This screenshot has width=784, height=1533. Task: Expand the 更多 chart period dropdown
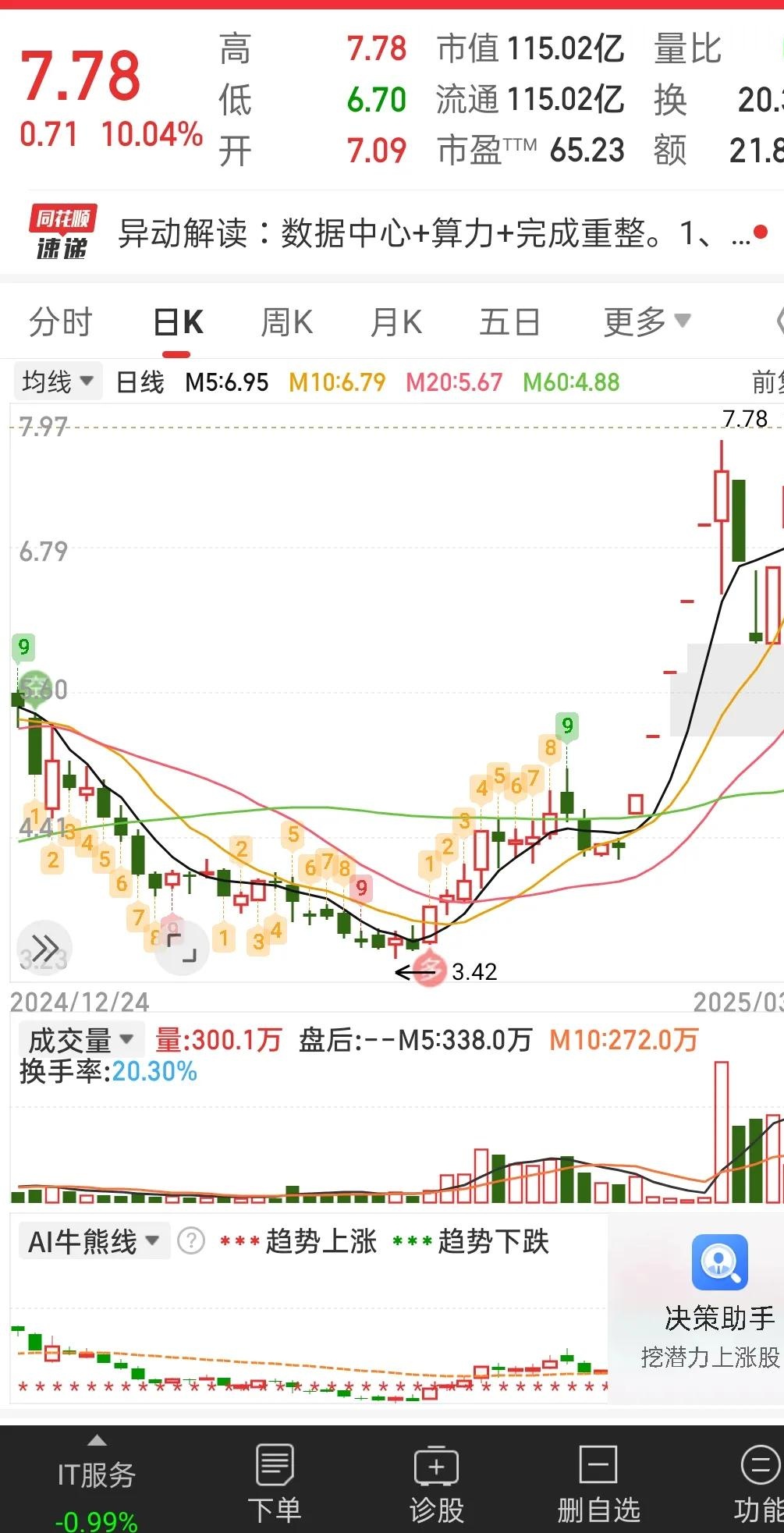point(647,321)
